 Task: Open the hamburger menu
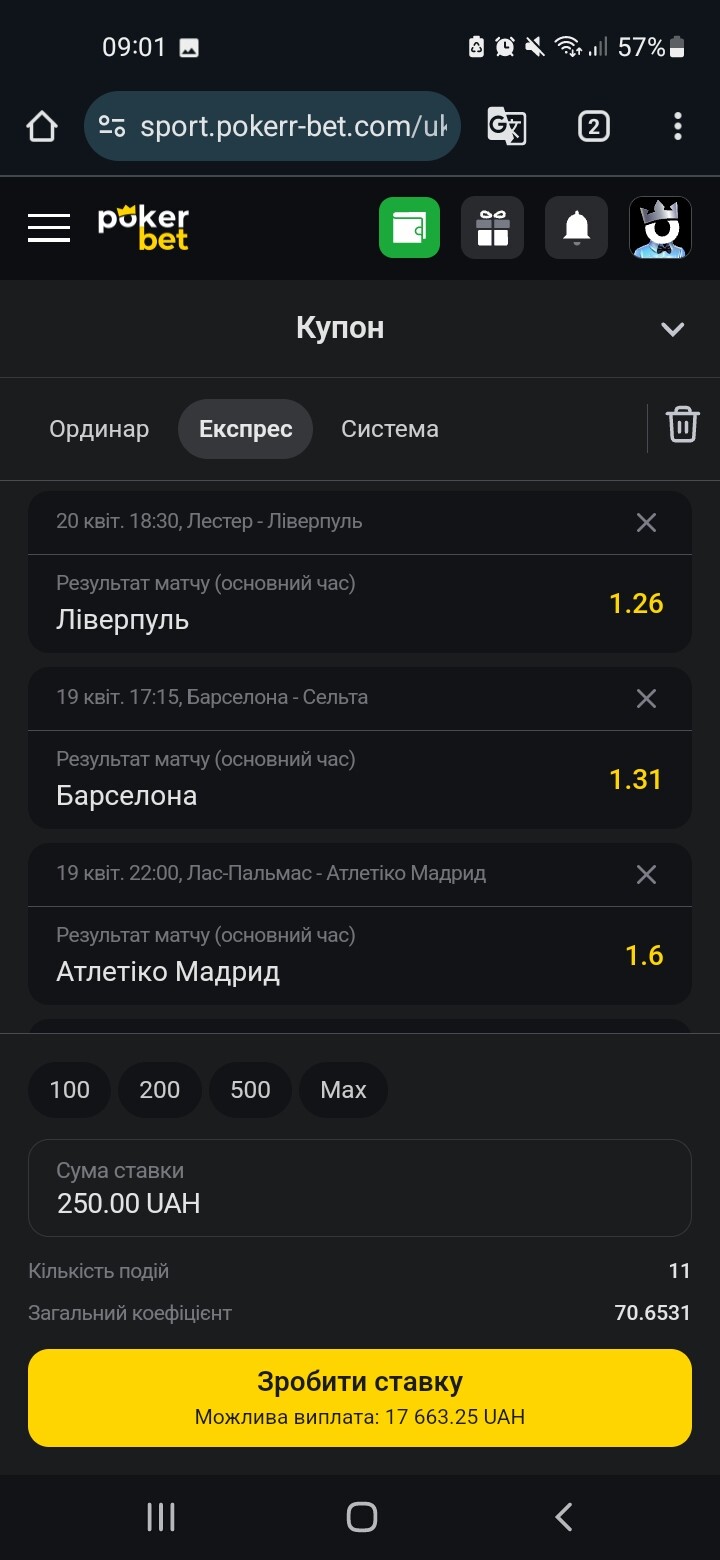[x=49, y=228]
